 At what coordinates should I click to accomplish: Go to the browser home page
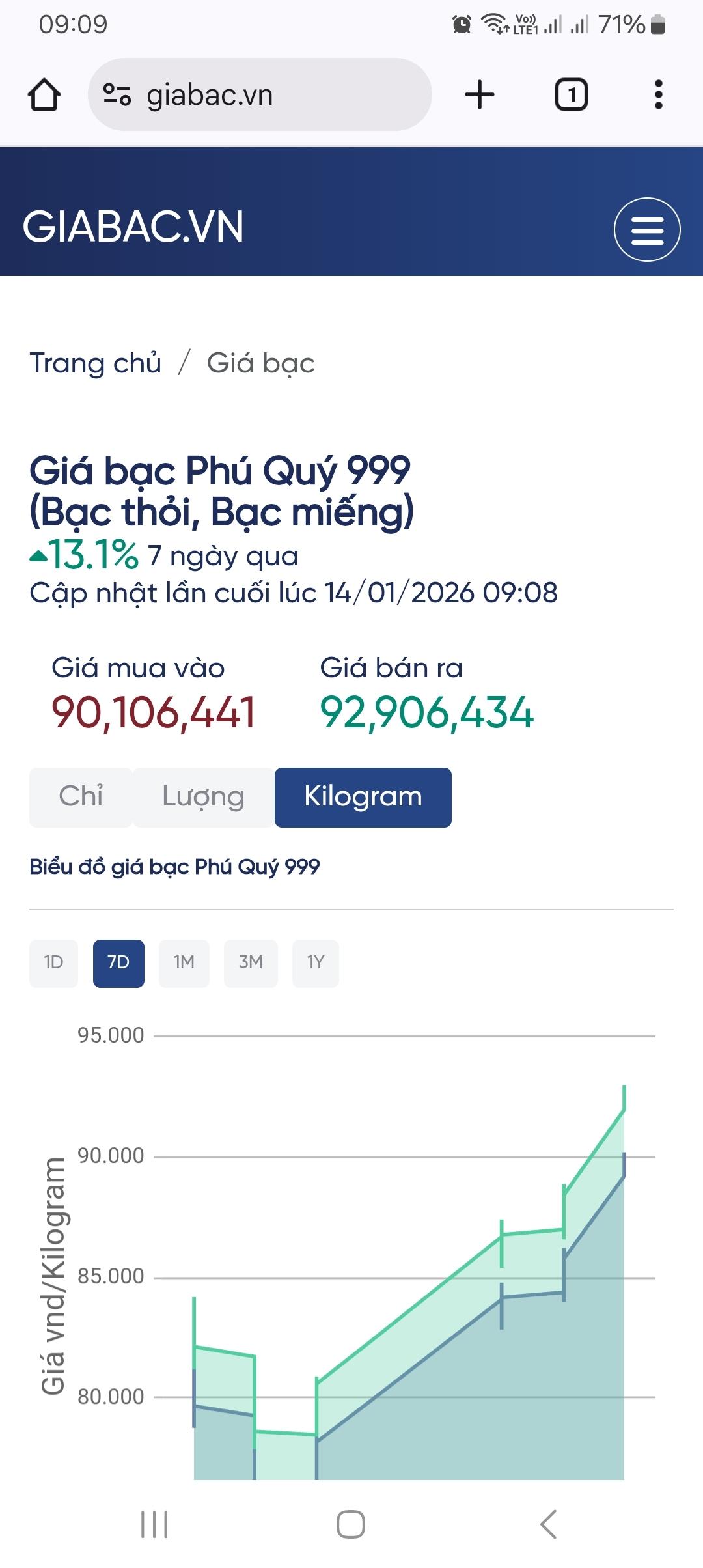44,95
